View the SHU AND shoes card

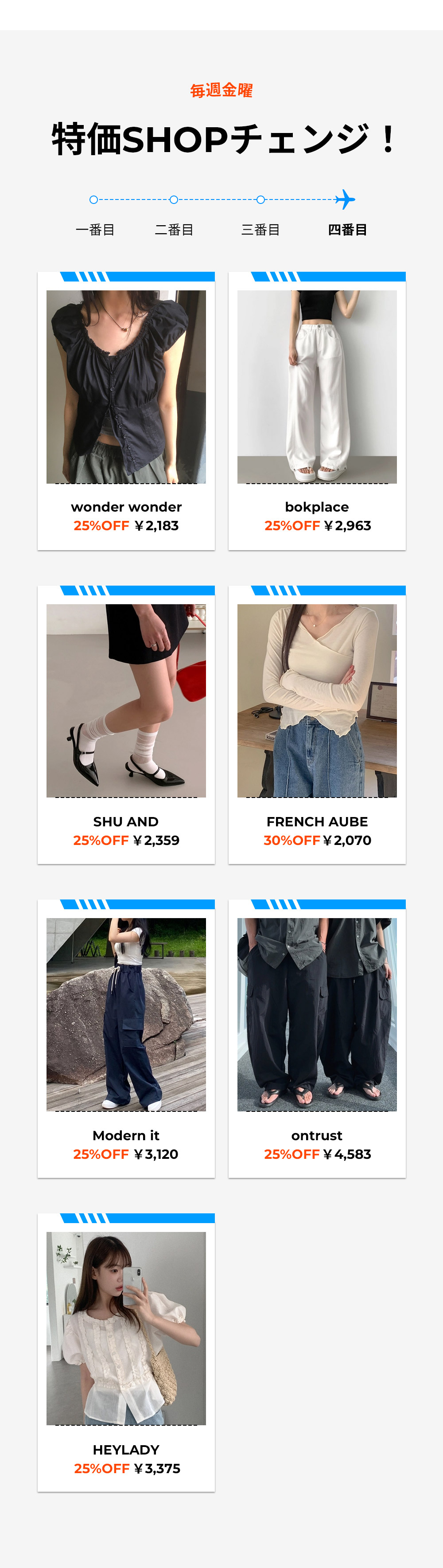[126, 724]
